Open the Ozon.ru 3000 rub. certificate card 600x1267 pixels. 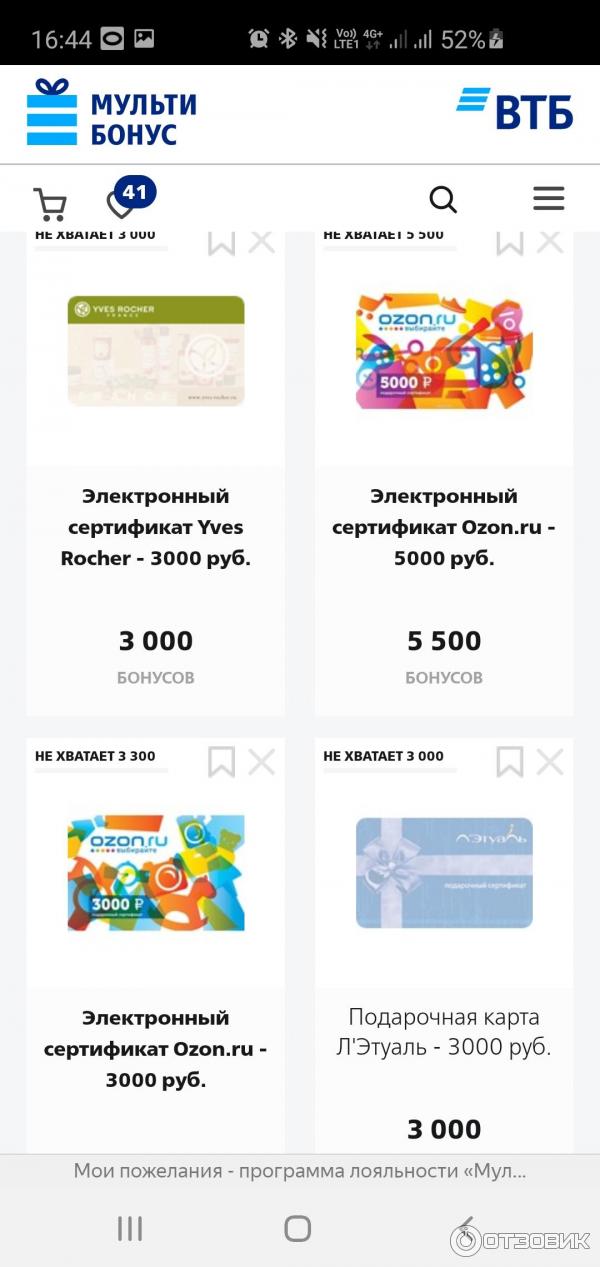155,1048
